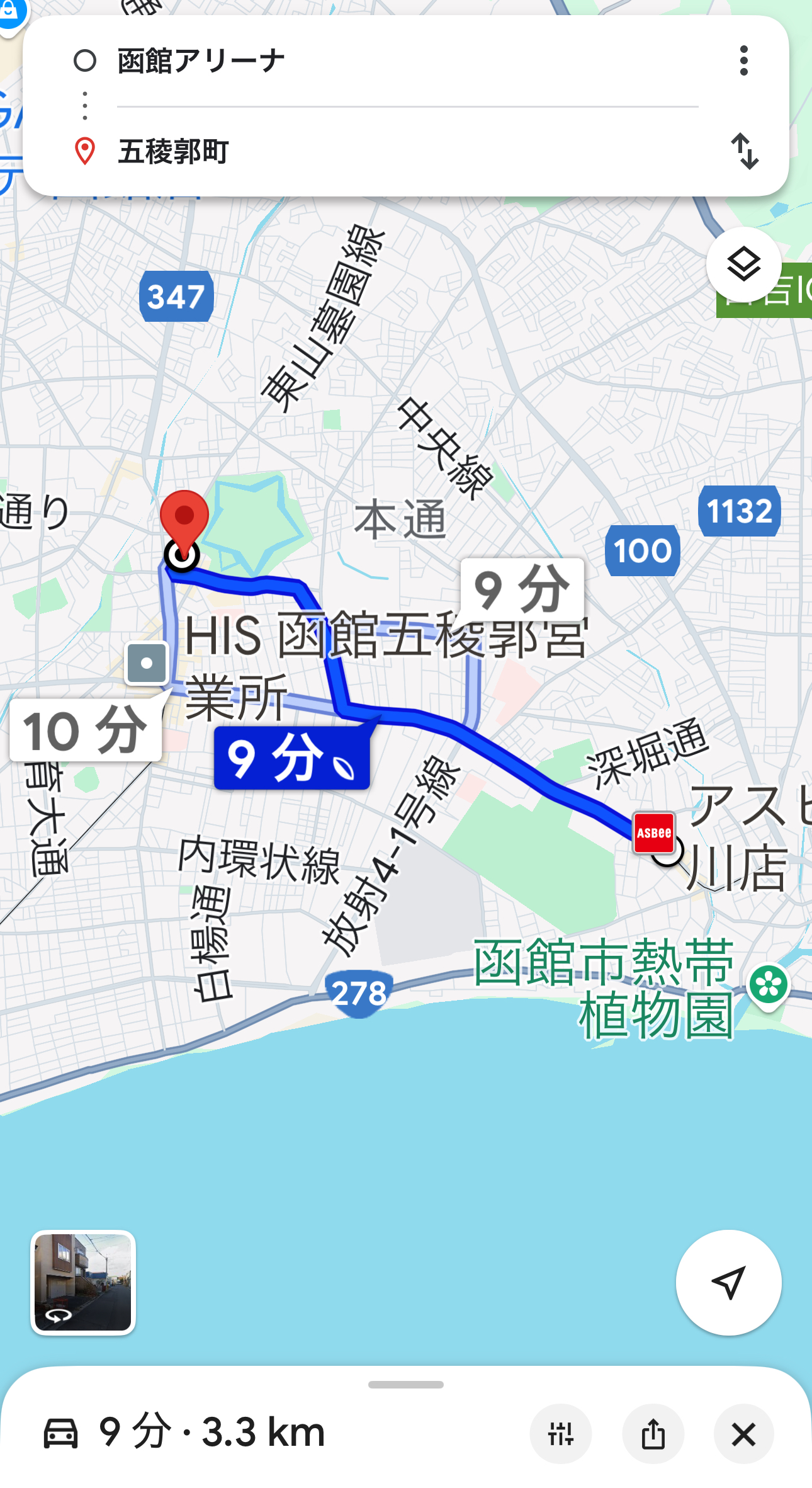Share these directions
Screen dimensions: 812x1488
coord(653,1434)
